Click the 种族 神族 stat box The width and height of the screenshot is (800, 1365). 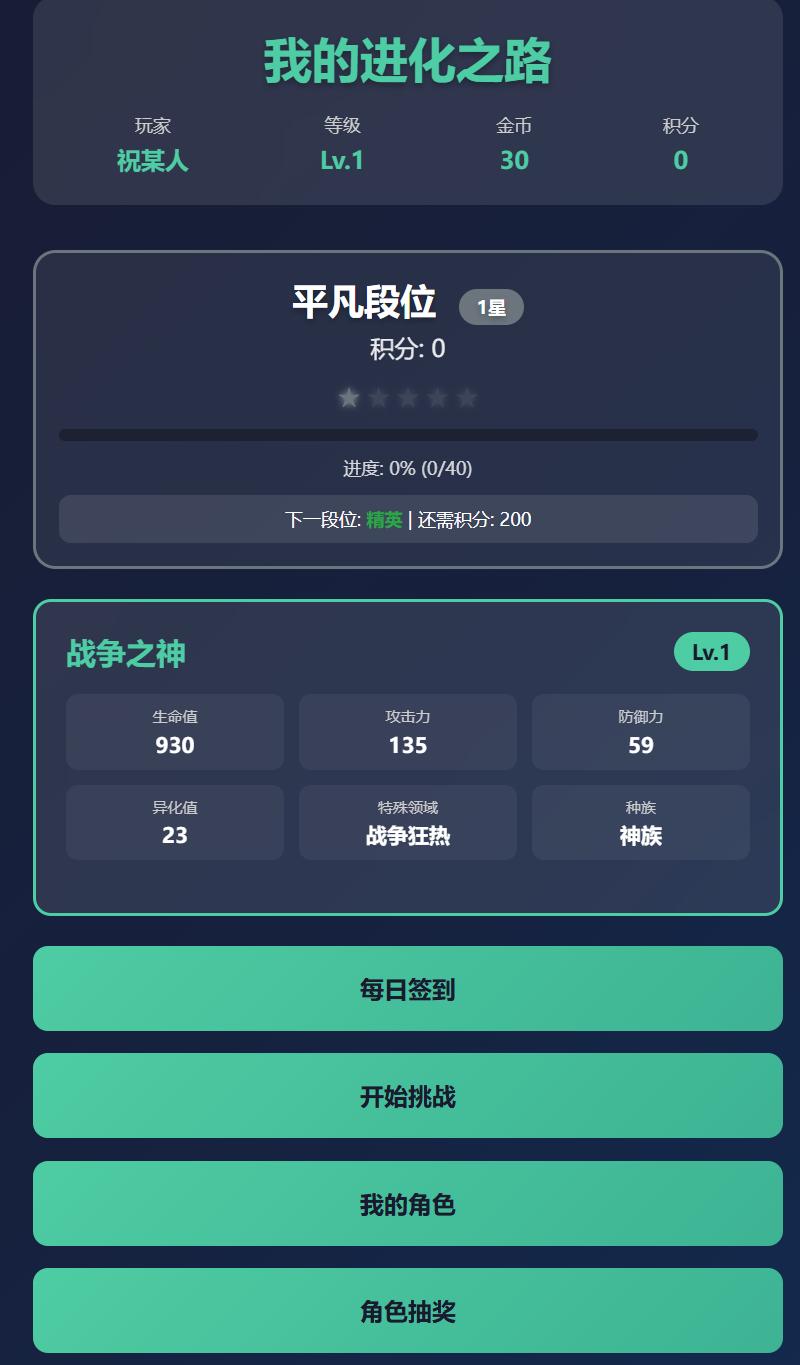[640, 822]
